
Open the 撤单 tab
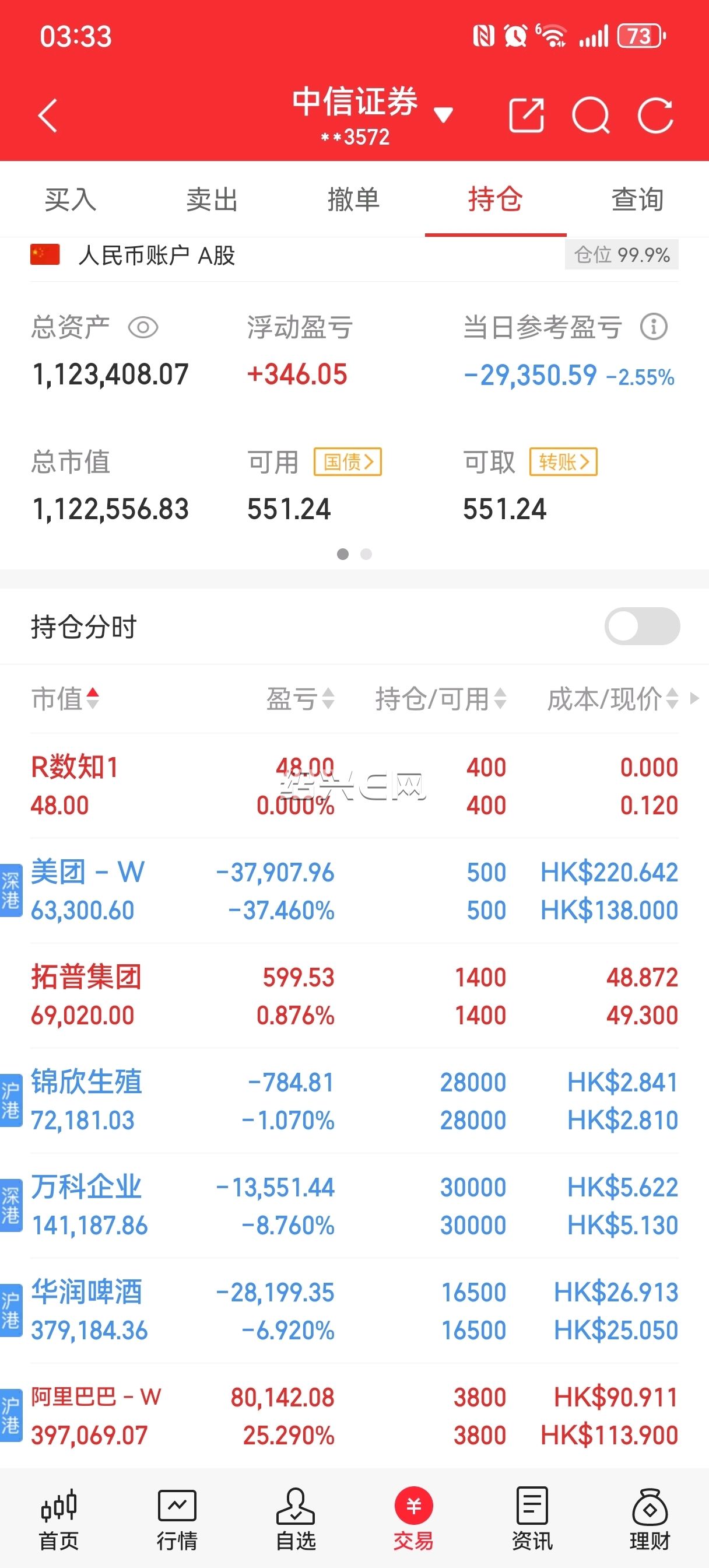tap(354, 199)
